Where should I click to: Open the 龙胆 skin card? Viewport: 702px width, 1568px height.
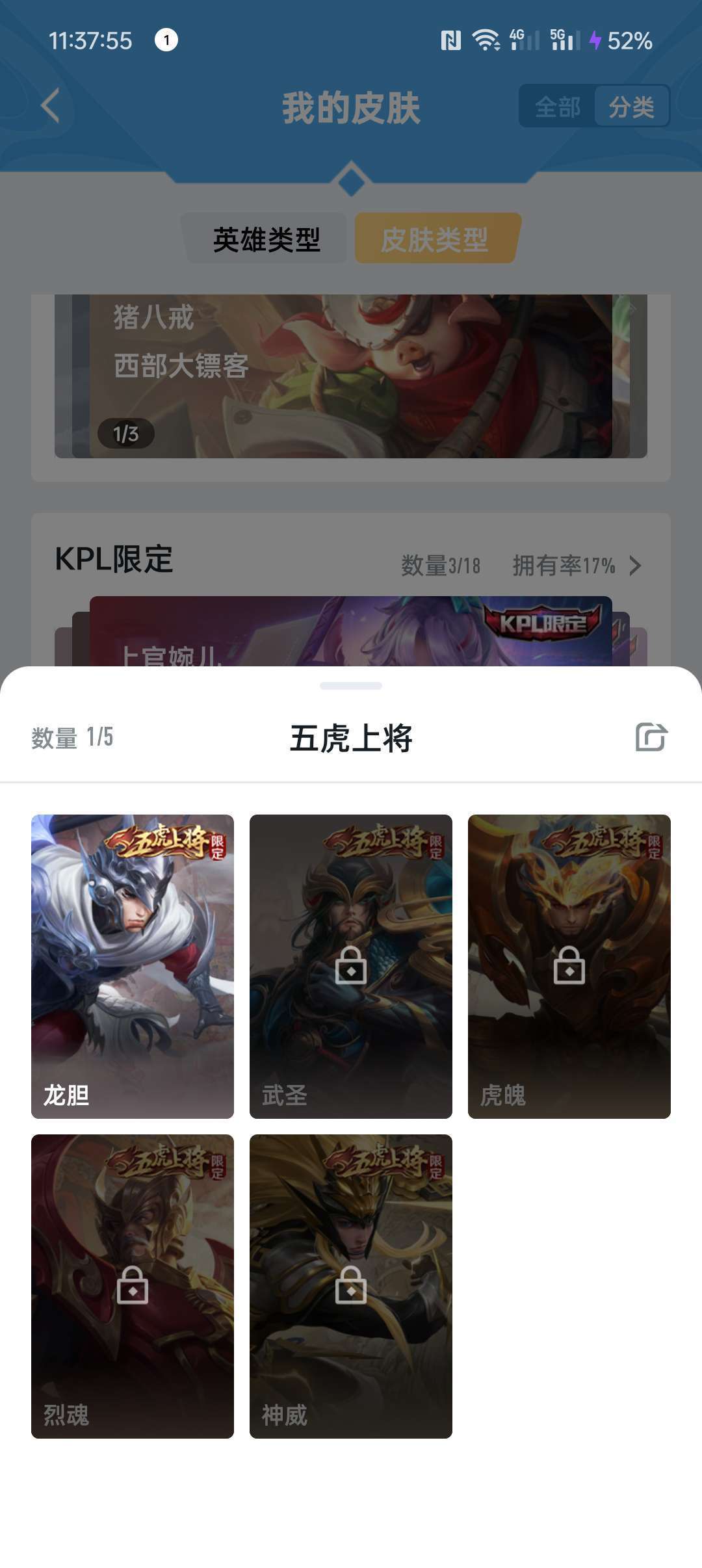(x=133, y=966)
